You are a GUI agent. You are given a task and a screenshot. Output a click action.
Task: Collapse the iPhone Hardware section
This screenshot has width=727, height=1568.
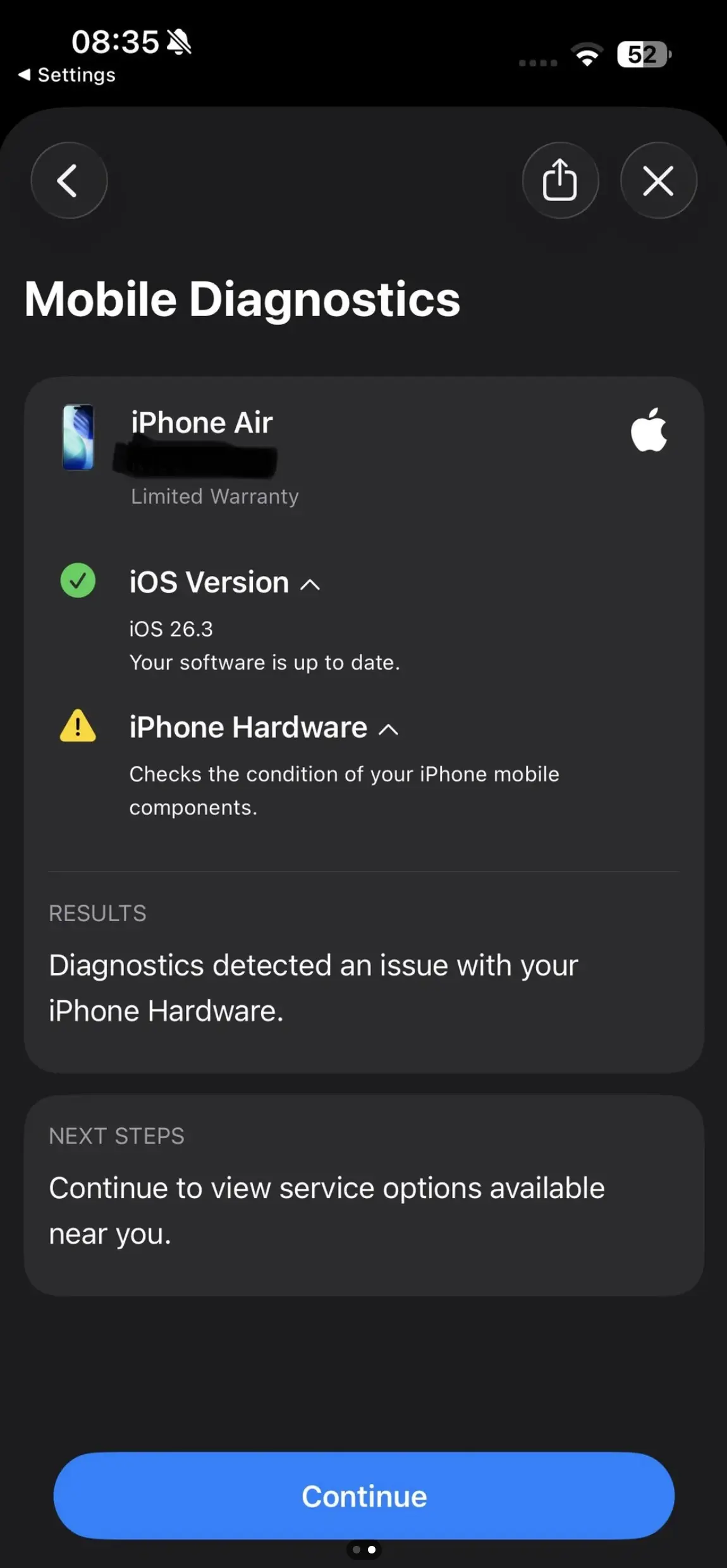coord(388,729)
